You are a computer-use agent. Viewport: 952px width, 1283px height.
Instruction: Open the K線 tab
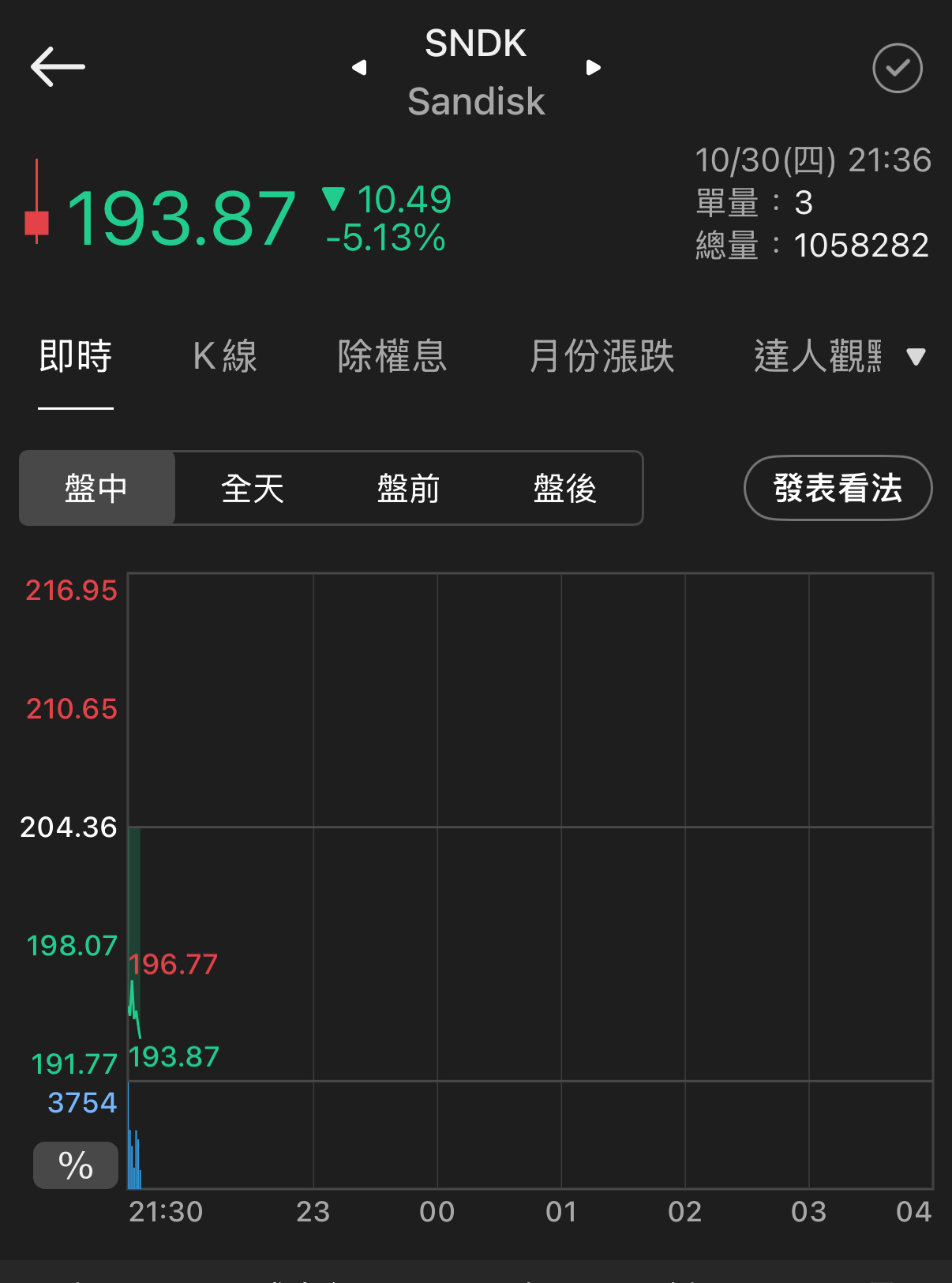[225, 356]
